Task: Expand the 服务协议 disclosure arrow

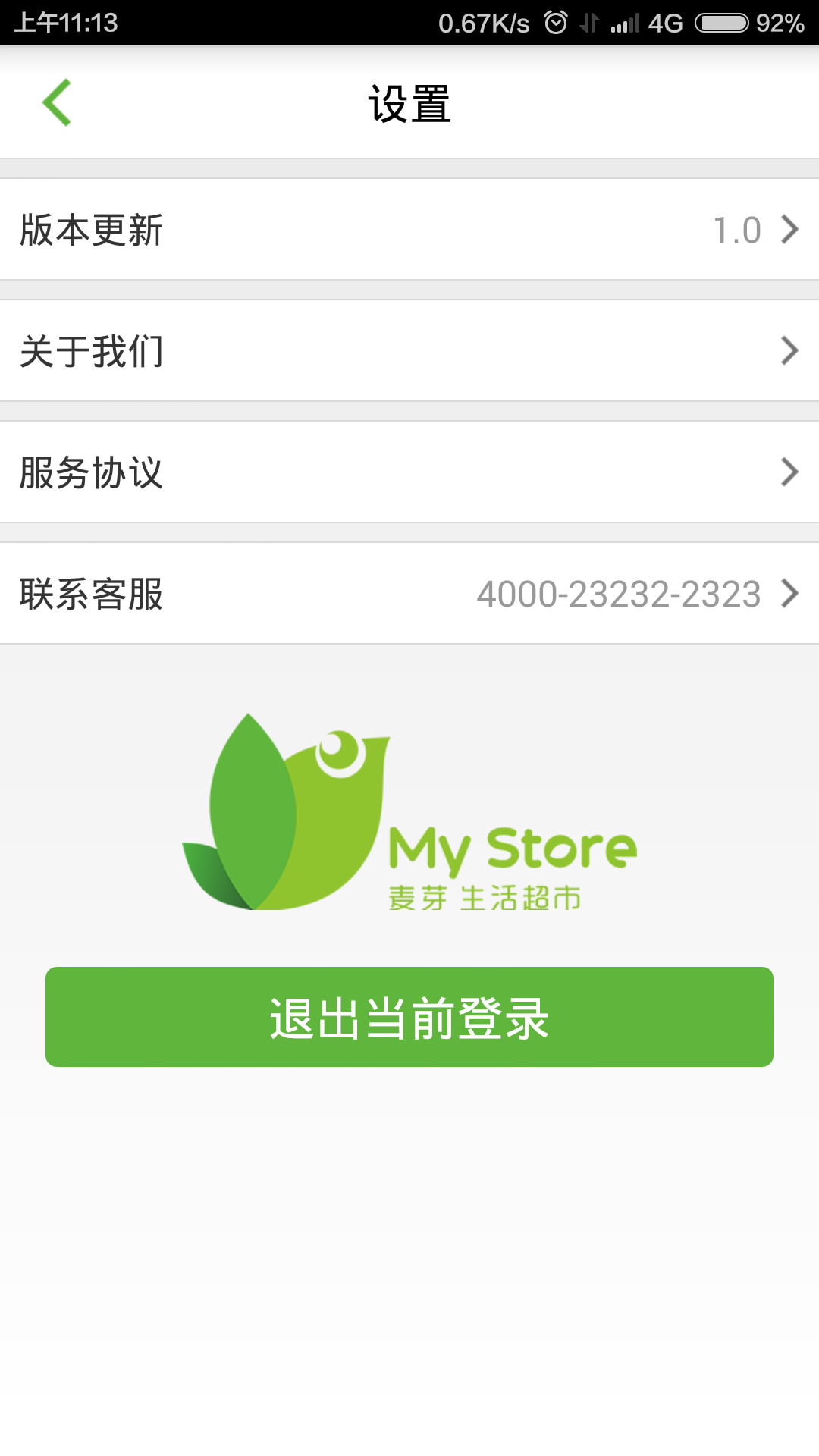Action: 790,472
